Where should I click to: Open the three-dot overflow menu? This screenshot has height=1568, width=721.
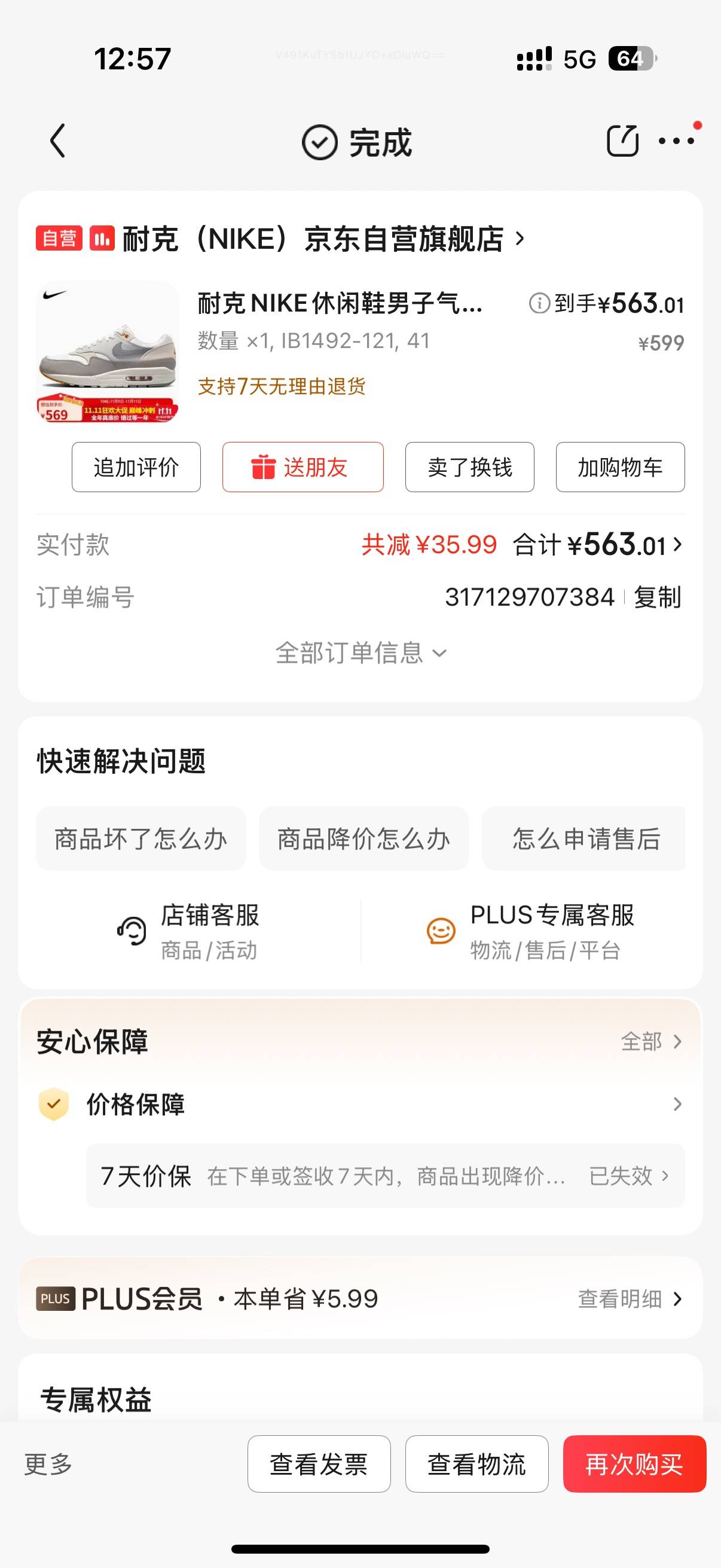(x=677, y=141)
